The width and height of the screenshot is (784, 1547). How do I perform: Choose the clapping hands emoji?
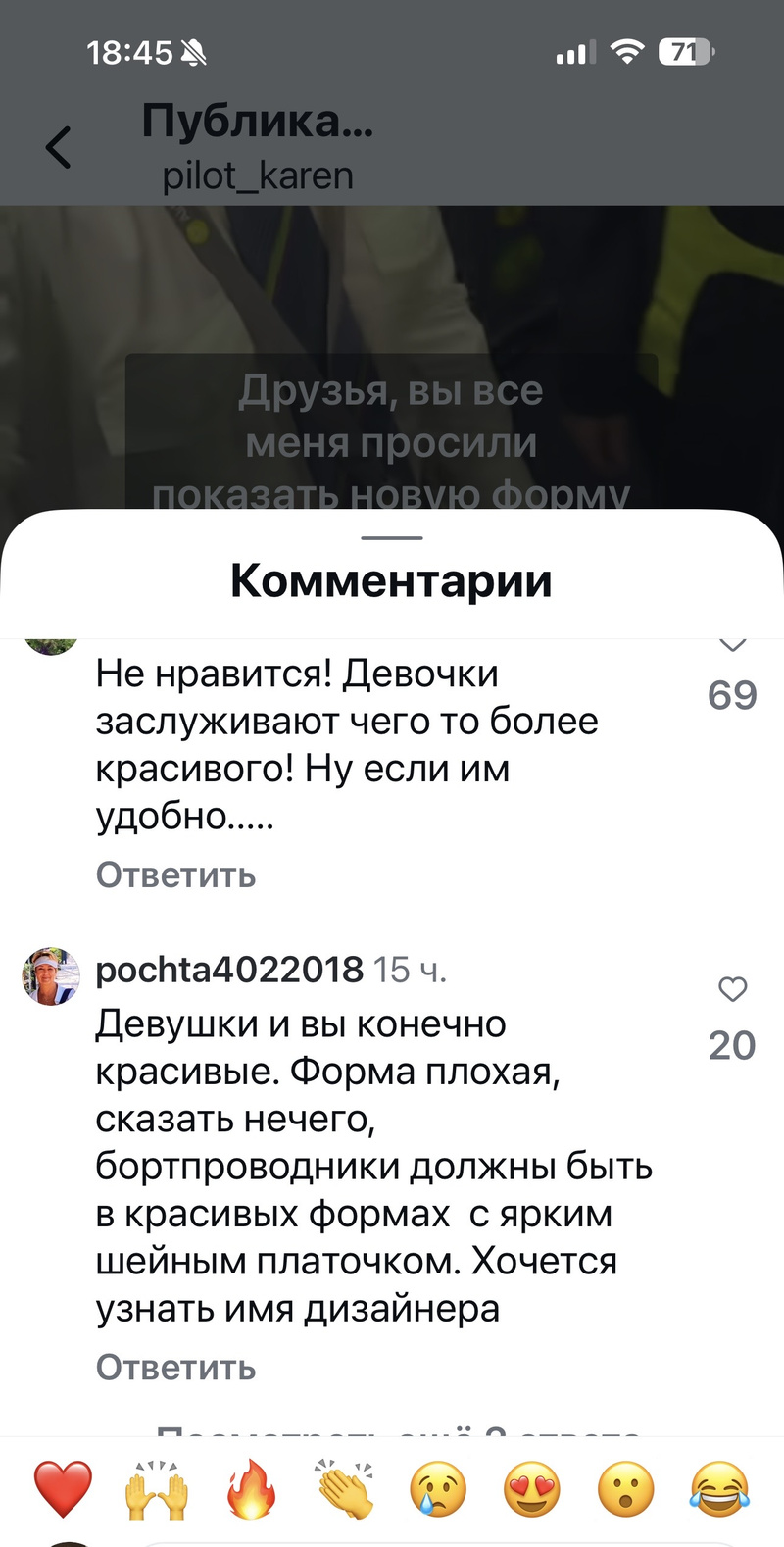[345, 1488]
